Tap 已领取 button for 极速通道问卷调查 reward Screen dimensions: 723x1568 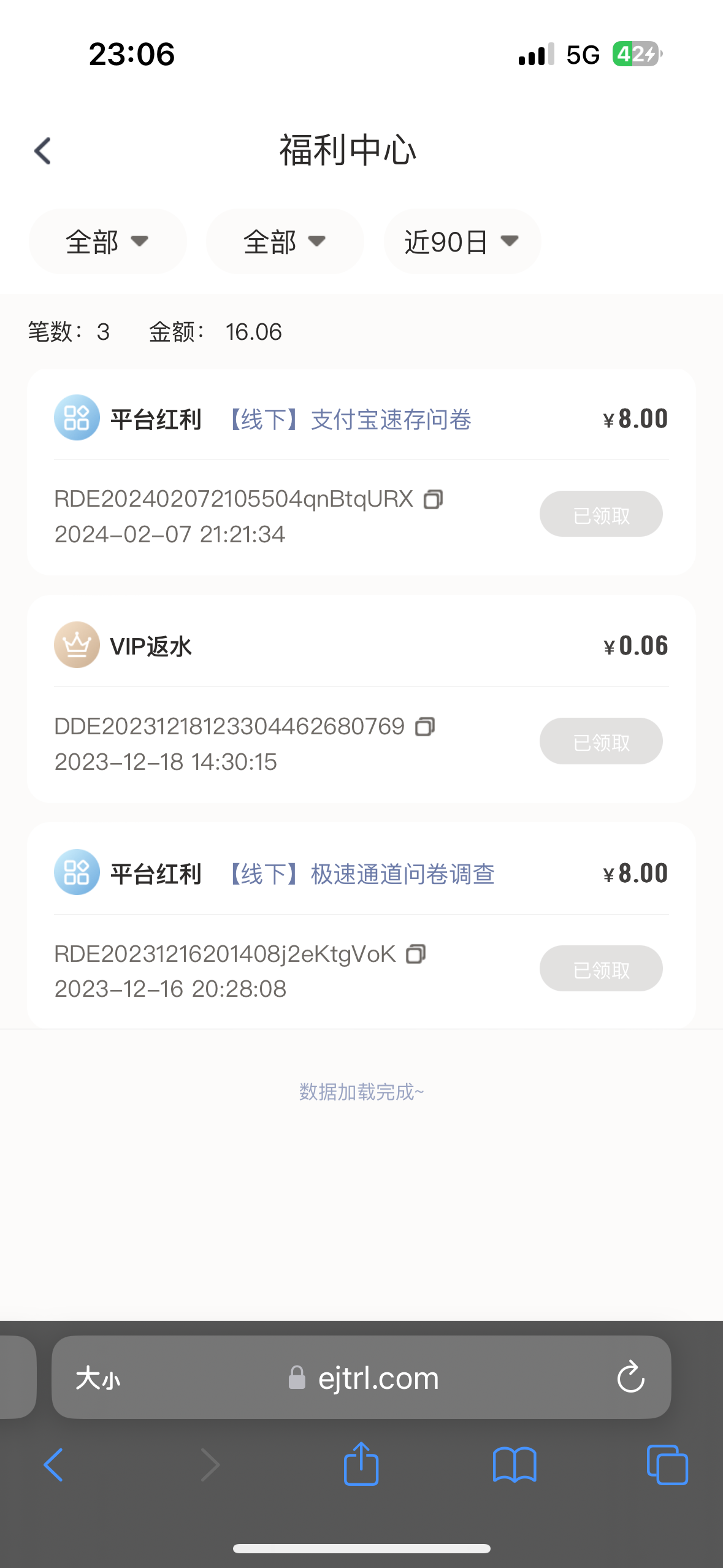coord(600,969)
